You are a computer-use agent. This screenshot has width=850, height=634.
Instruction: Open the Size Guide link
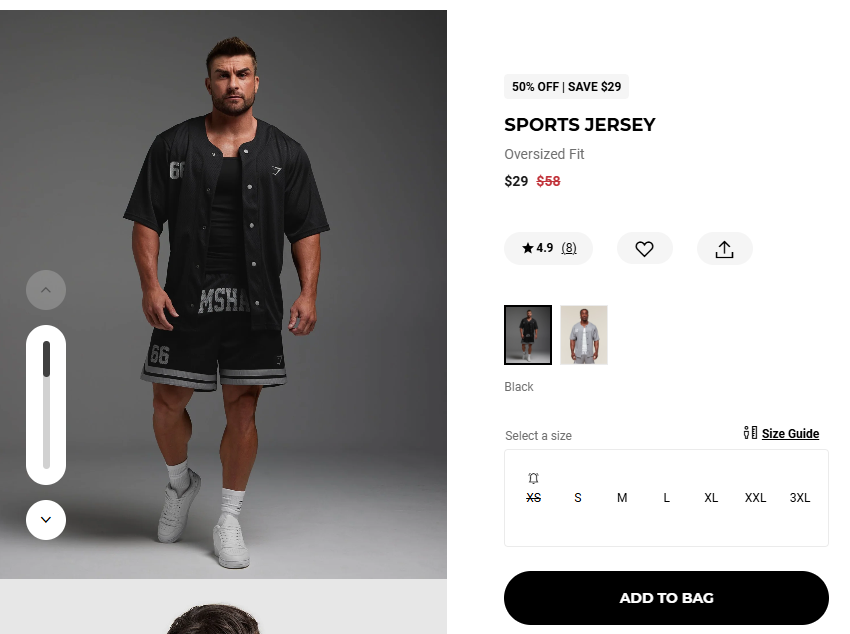point(789,433)
